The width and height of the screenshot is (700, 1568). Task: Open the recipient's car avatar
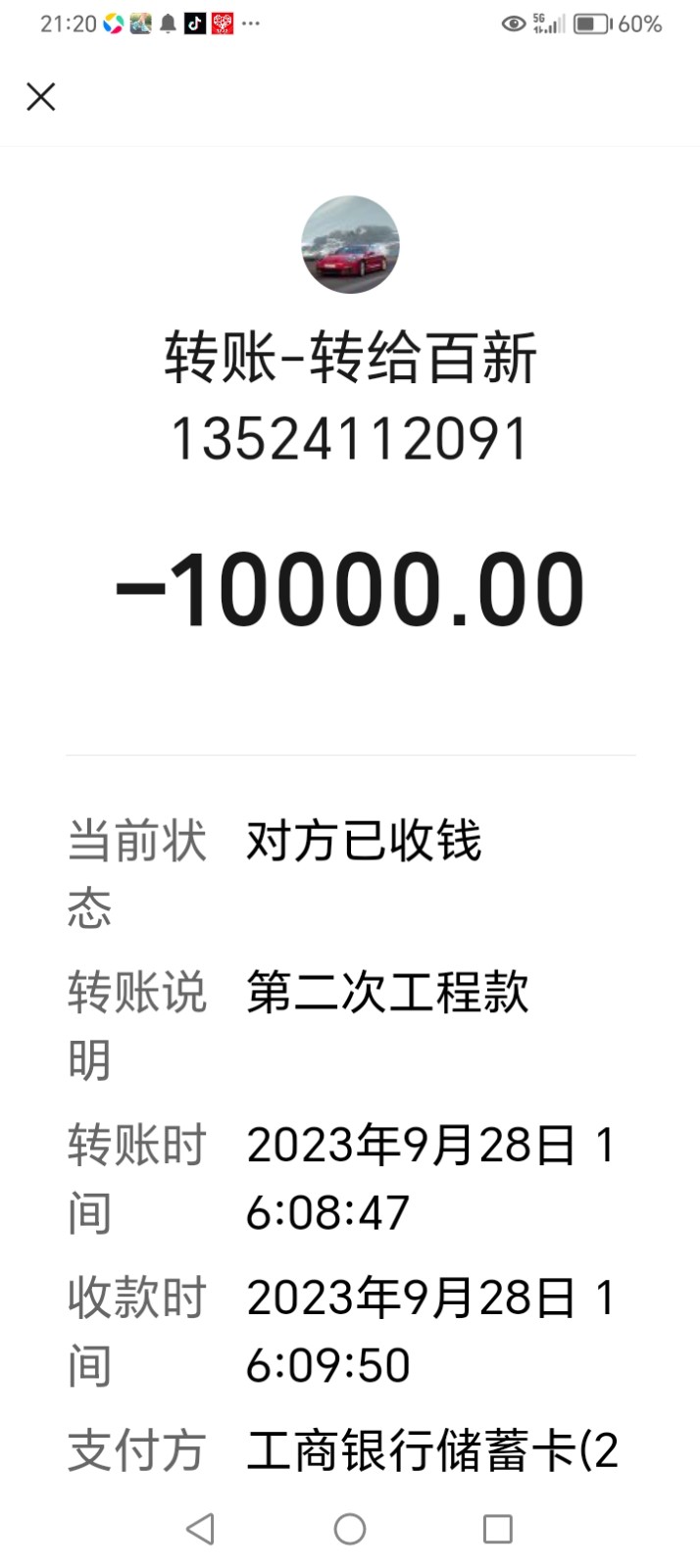point(350,245)
